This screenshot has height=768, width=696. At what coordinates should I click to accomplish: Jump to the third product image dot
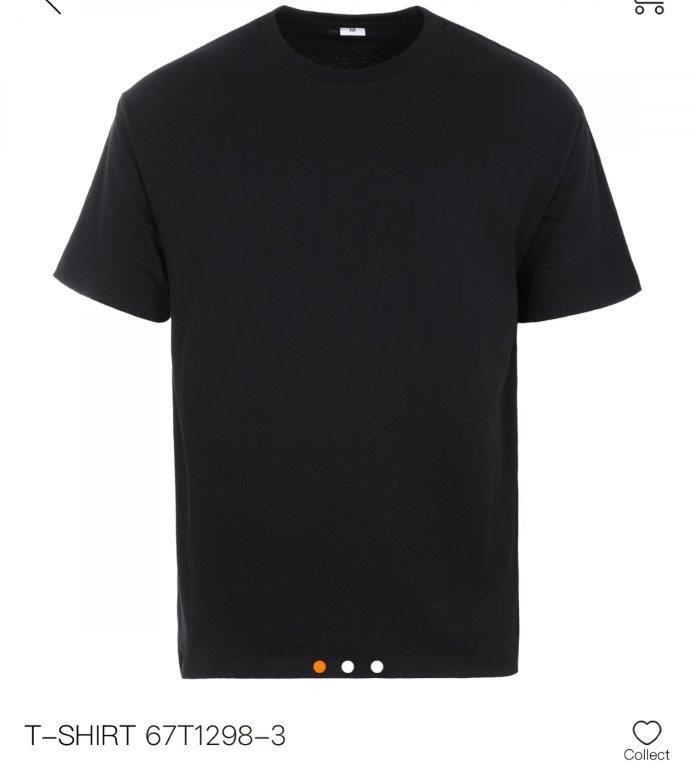pyautogui.click(x=377, y=666)
